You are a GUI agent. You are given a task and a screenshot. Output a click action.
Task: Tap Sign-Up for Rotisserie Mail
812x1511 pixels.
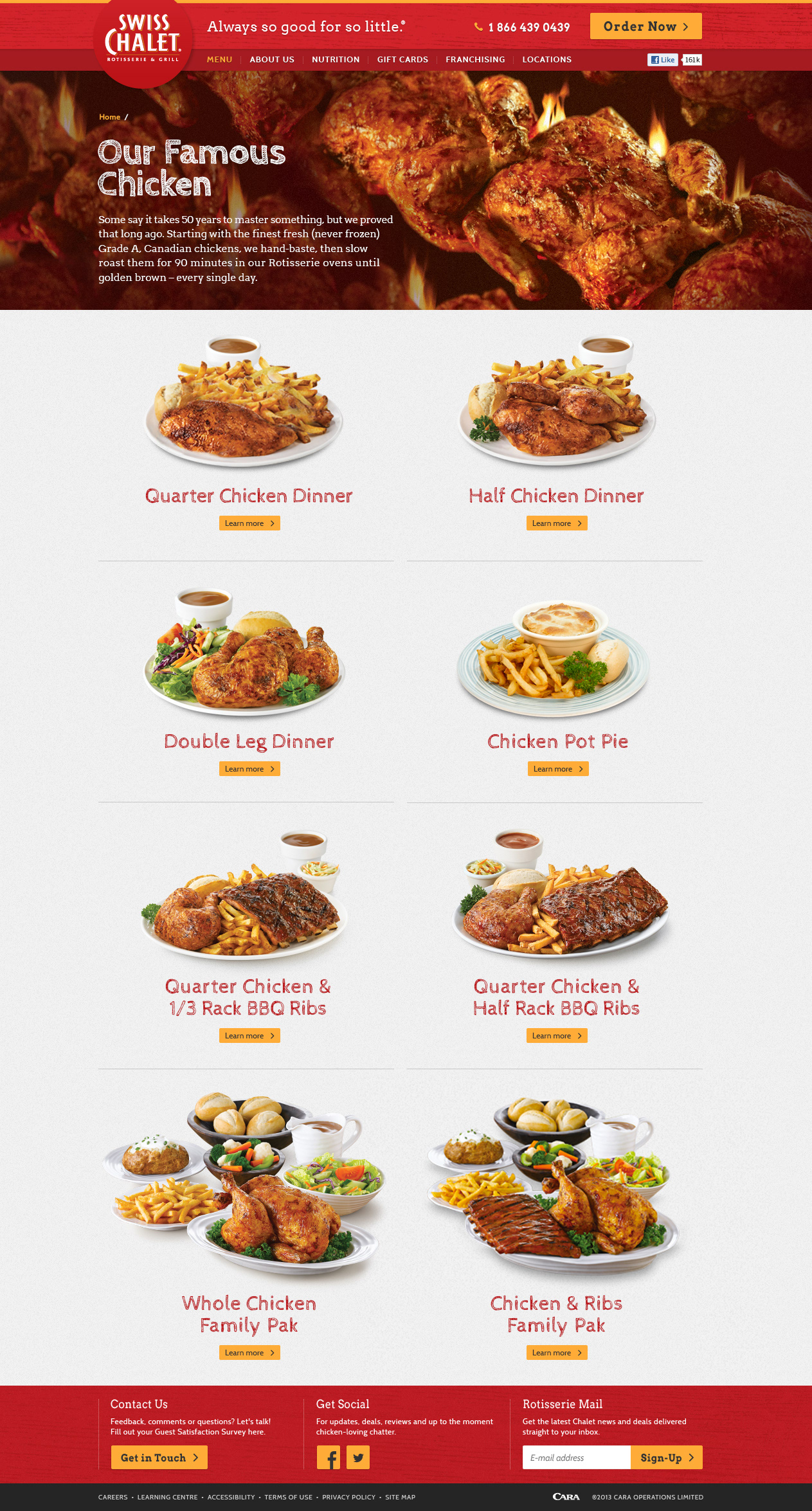[x=667, y=1458]
